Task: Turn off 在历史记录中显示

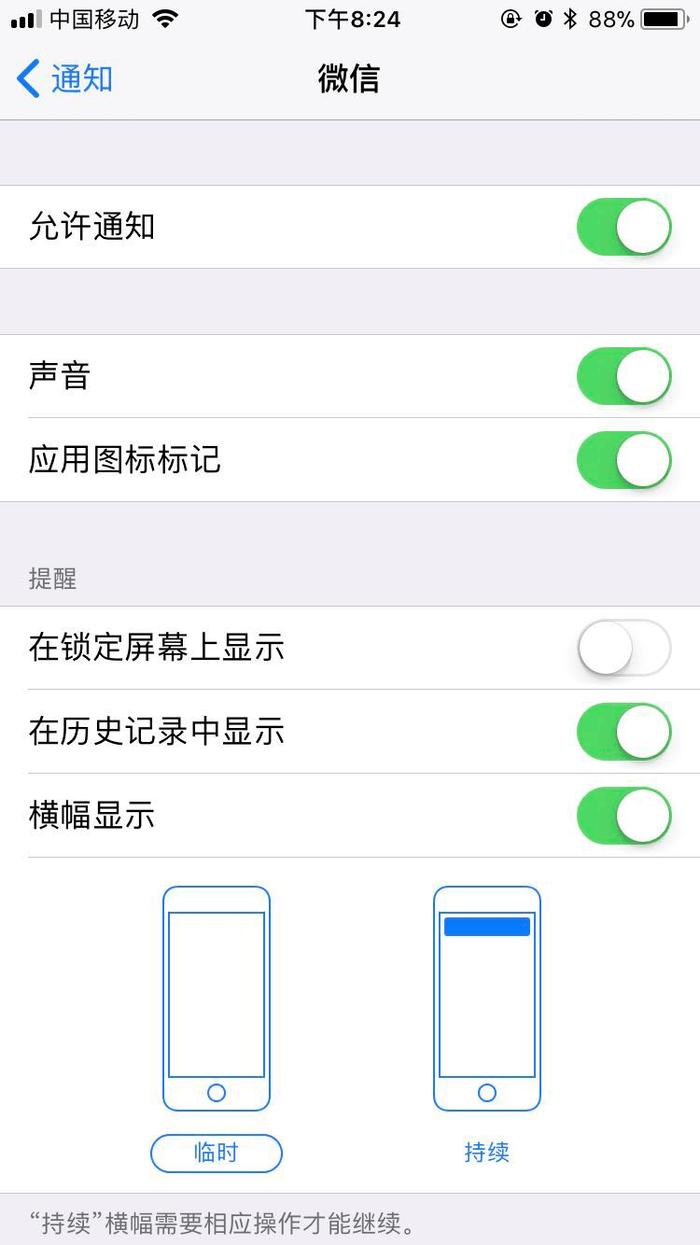Action: 624,732
